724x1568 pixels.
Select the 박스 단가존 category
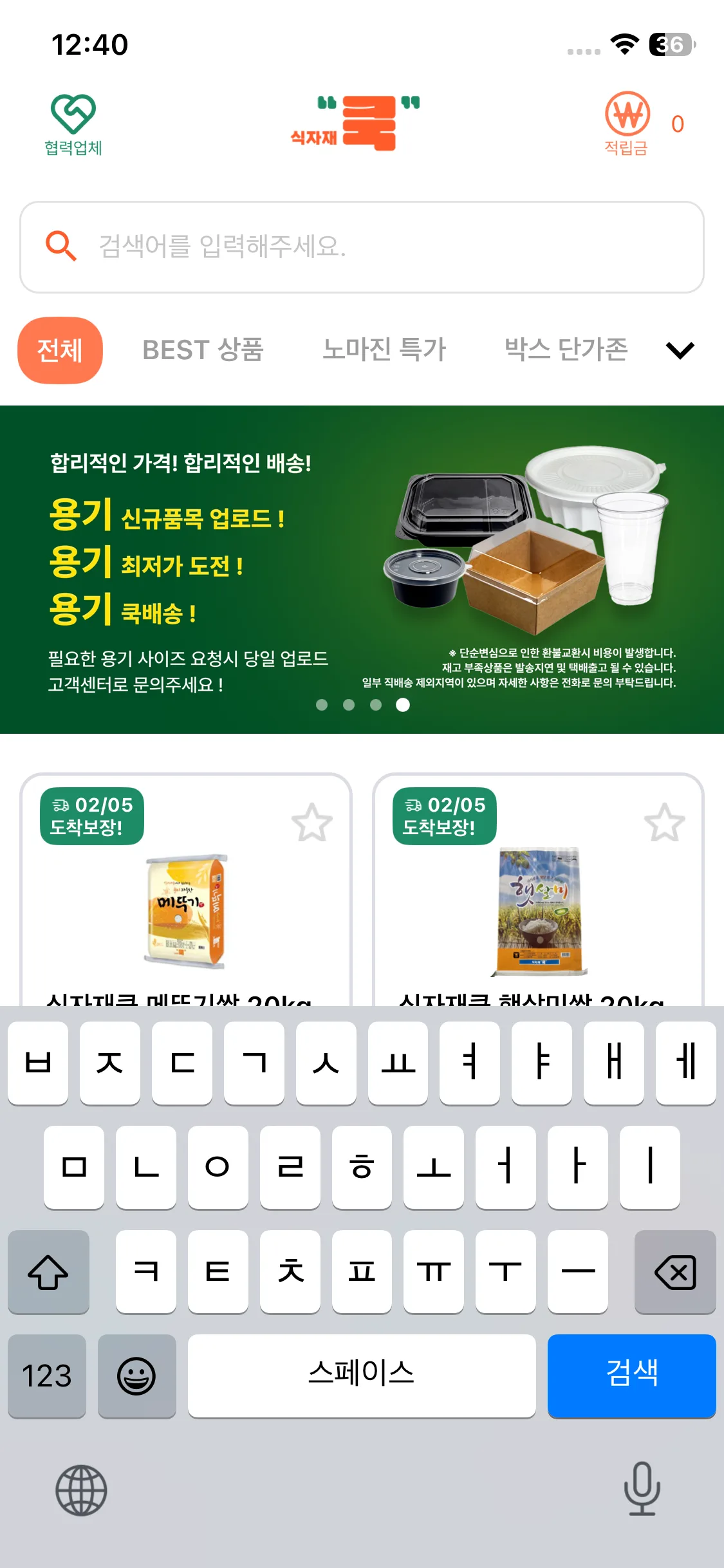[x=567, y=350]
